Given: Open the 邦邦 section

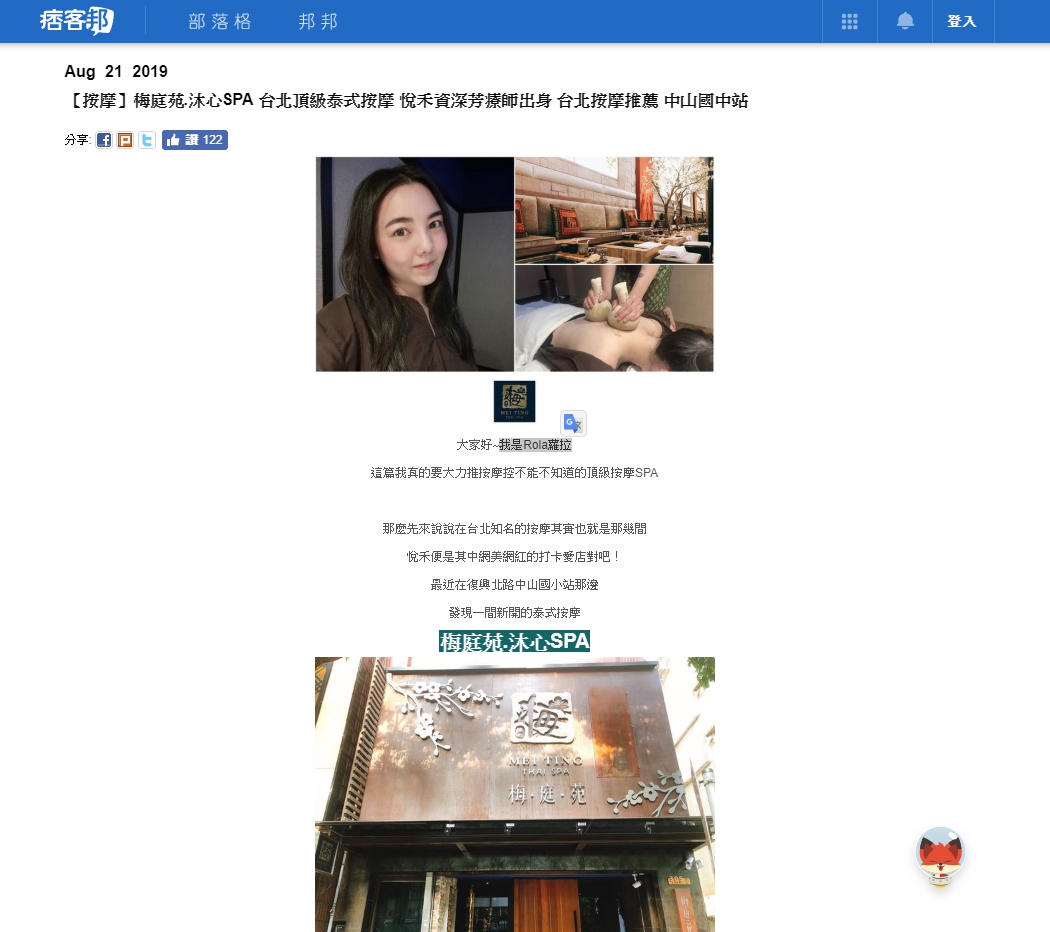Looking at the screenshot, I should (318, 21).
